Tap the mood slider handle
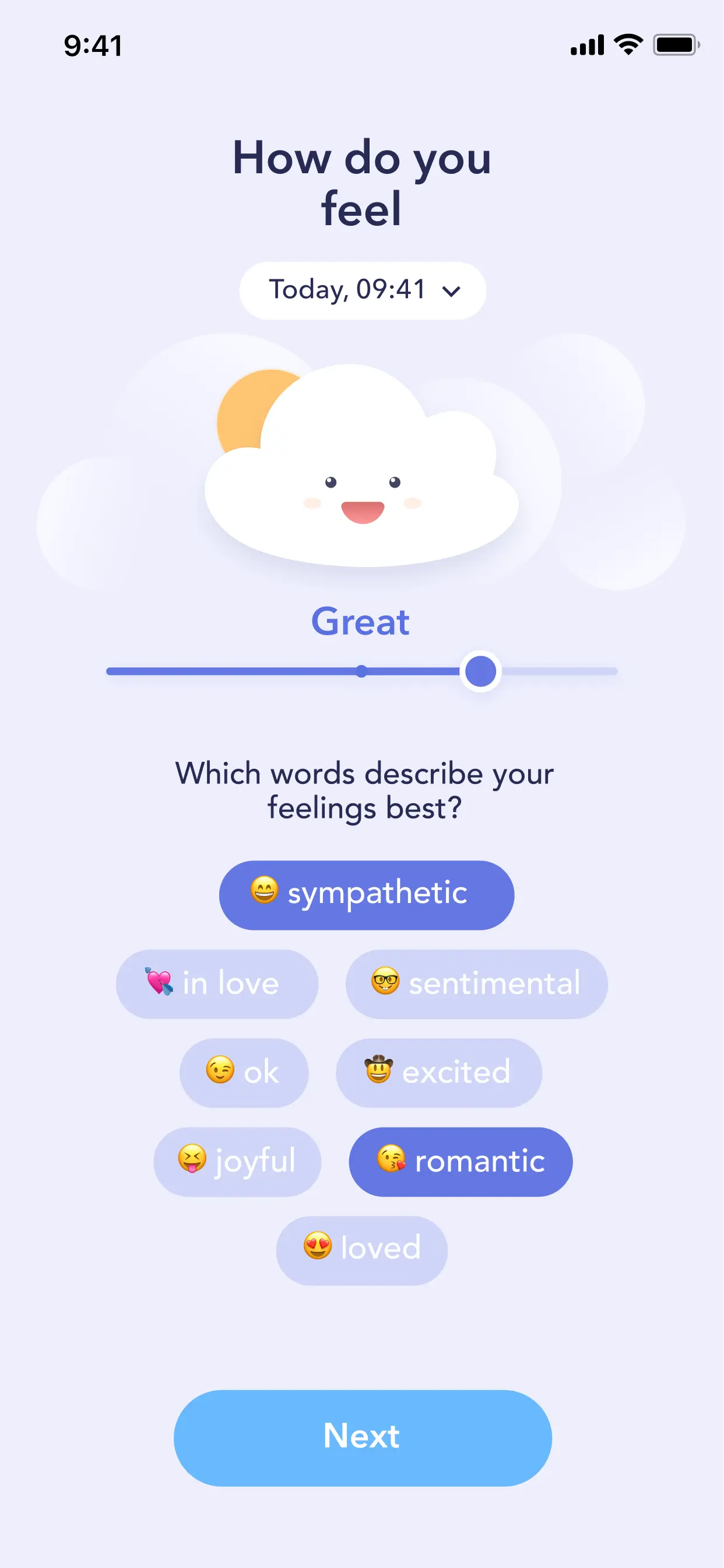Viewport: 724px width, 1568px height. (480, 671)
